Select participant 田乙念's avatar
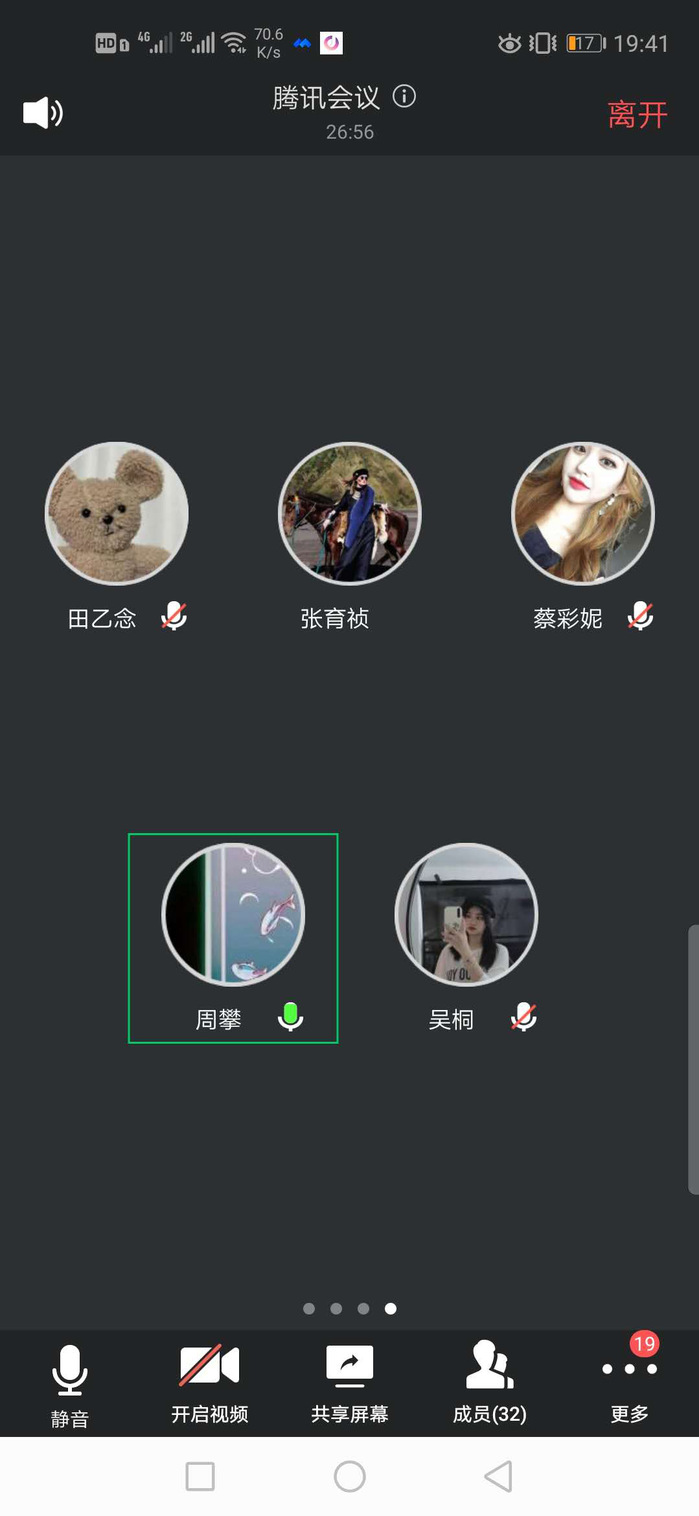 117,513
